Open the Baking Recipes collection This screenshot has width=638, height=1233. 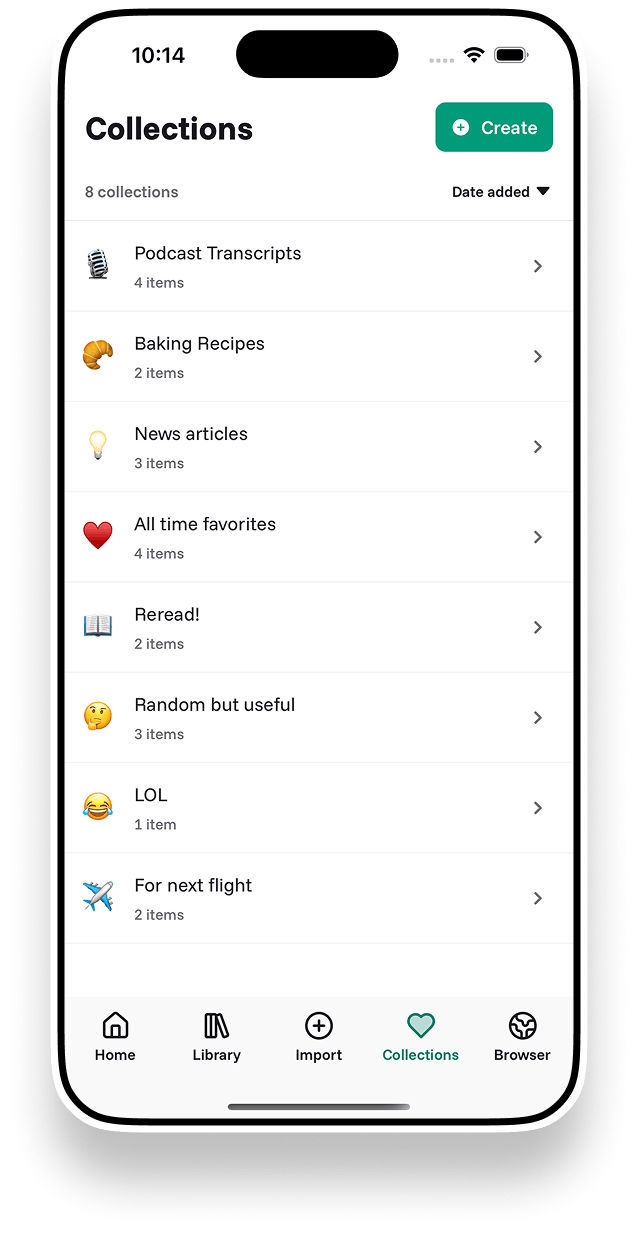[x=318, y=357]
